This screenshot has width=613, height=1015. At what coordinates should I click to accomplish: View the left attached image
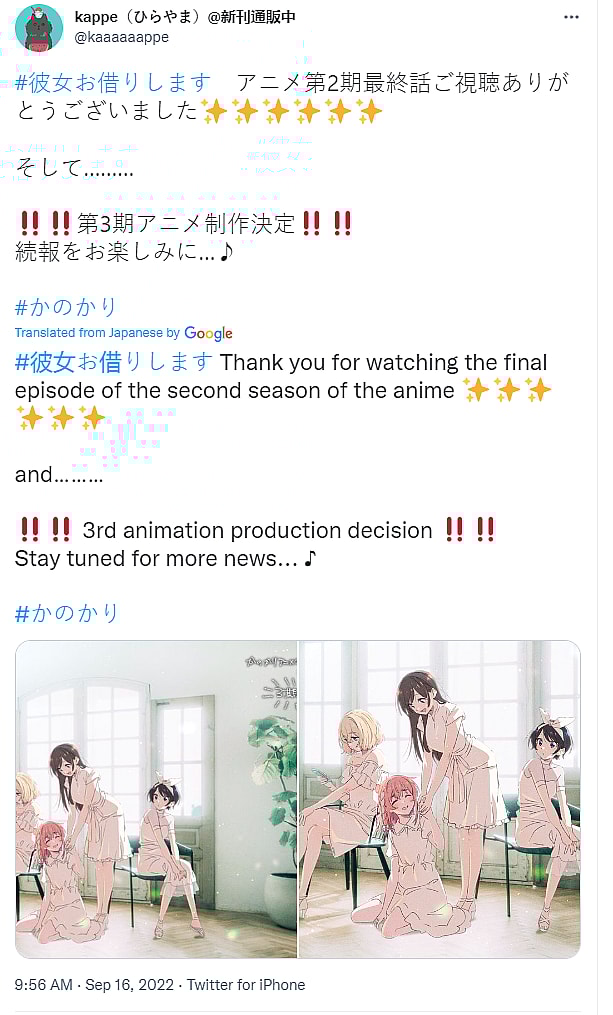[x=156, y=799]
